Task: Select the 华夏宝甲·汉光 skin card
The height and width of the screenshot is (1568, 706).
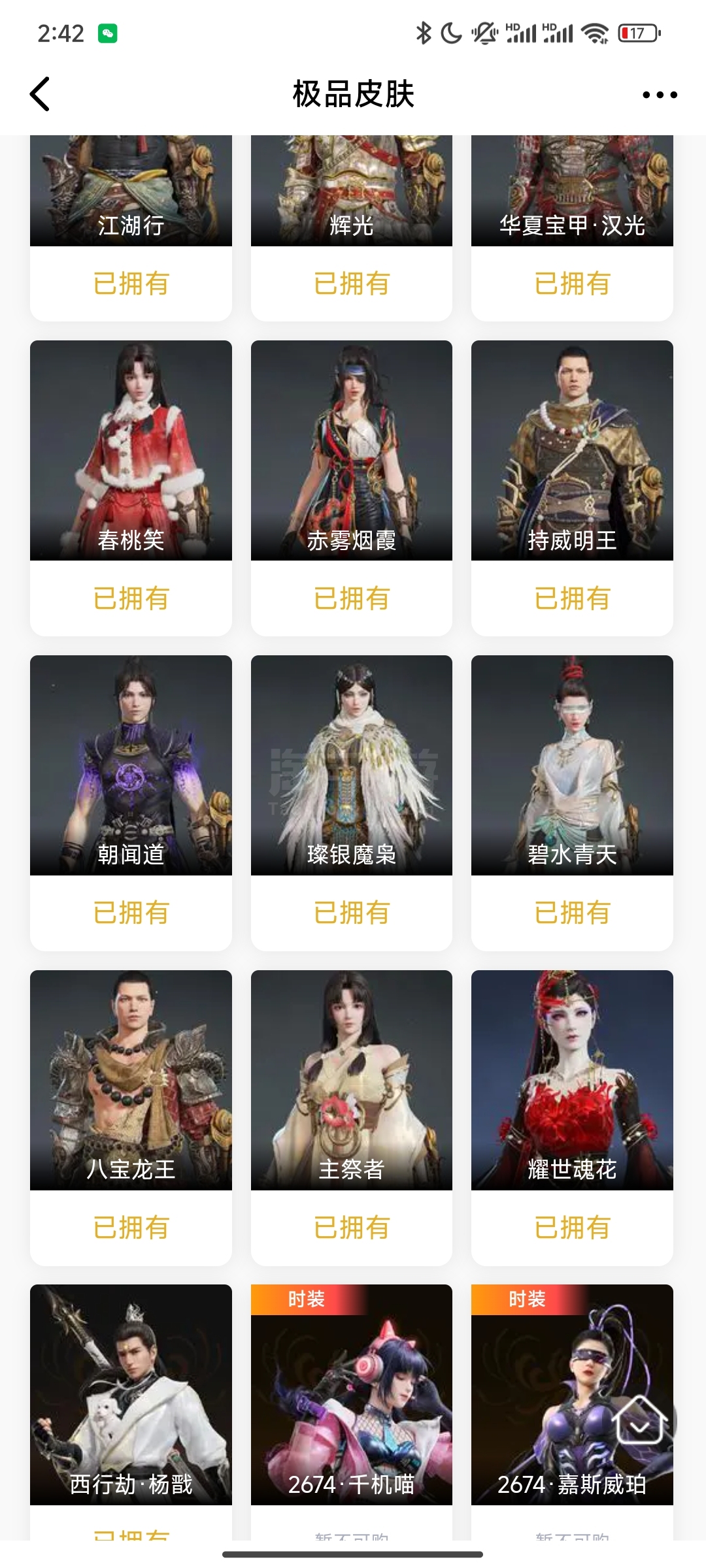Action: point(572,228)
